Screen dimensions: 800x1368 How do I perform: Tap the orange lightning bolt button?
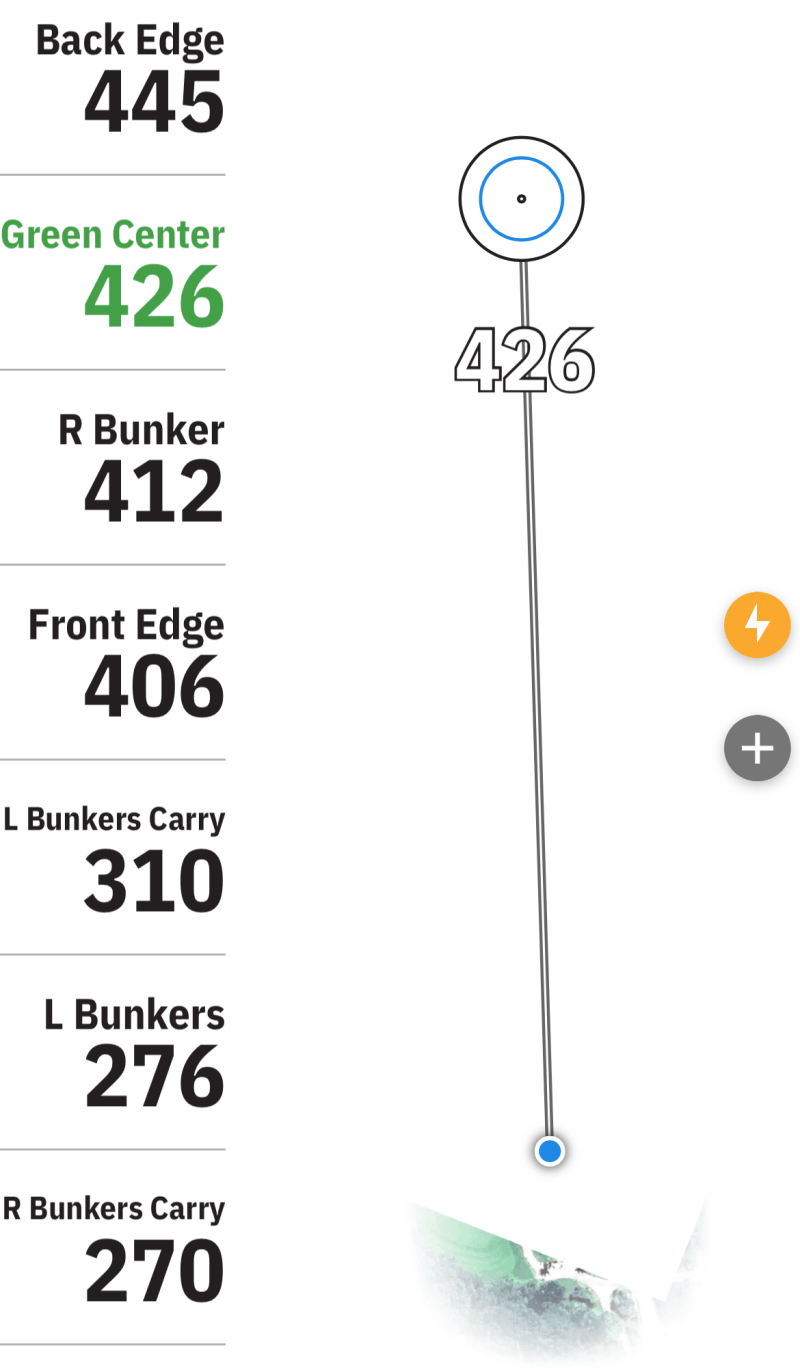click(757, 625)
